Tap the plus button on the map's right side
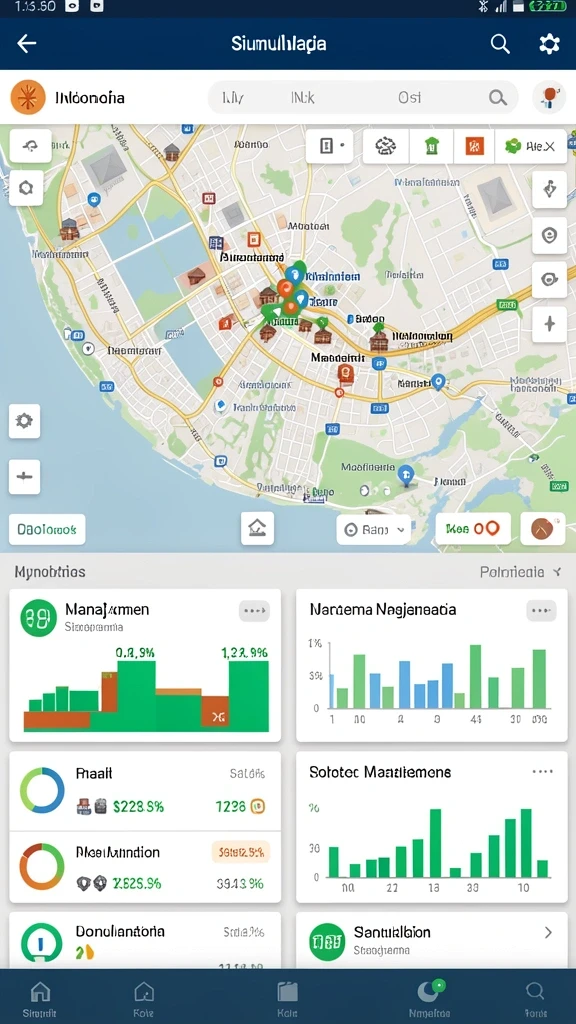Screen dimensions: 576x1024 coord(549,324)
